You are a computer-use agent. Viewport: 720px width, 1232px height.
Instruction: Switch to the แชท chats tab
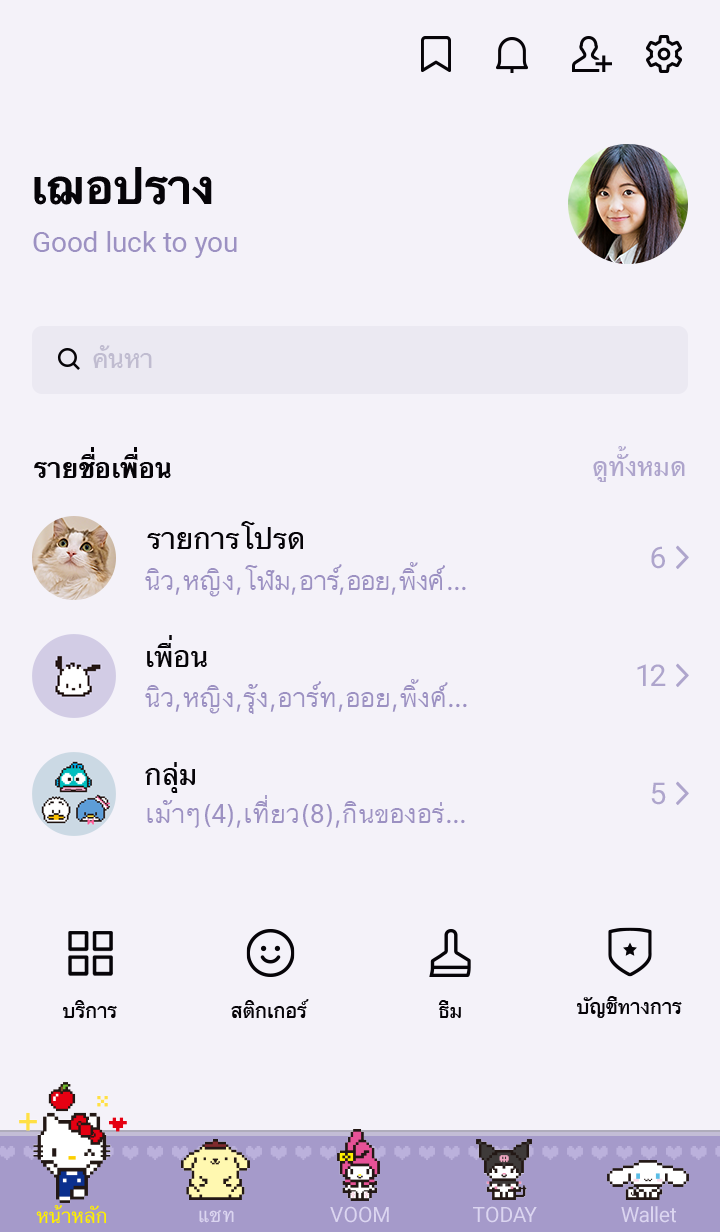[216, 1182]
